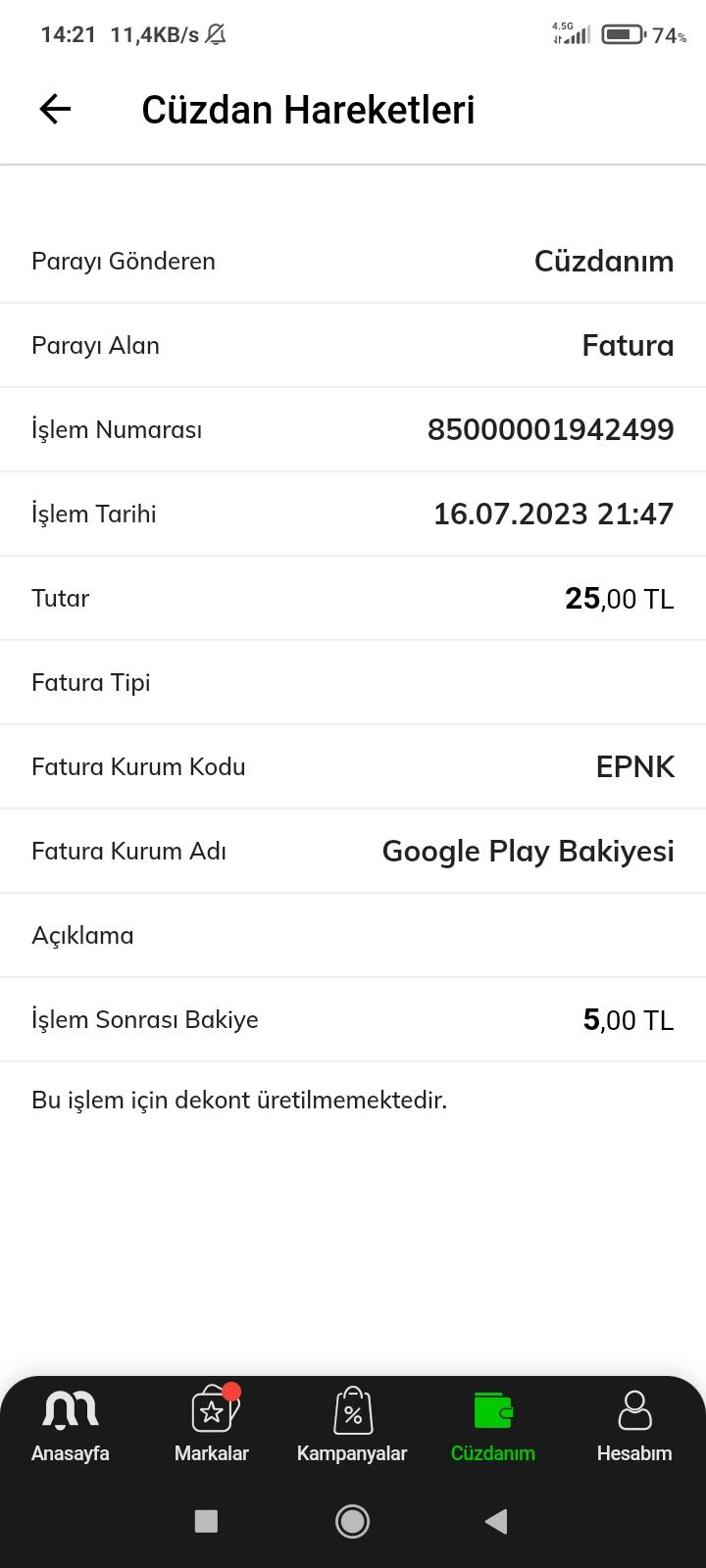
Task: Tap the 4.5G signal strength icon
Action: click(571, 33)
